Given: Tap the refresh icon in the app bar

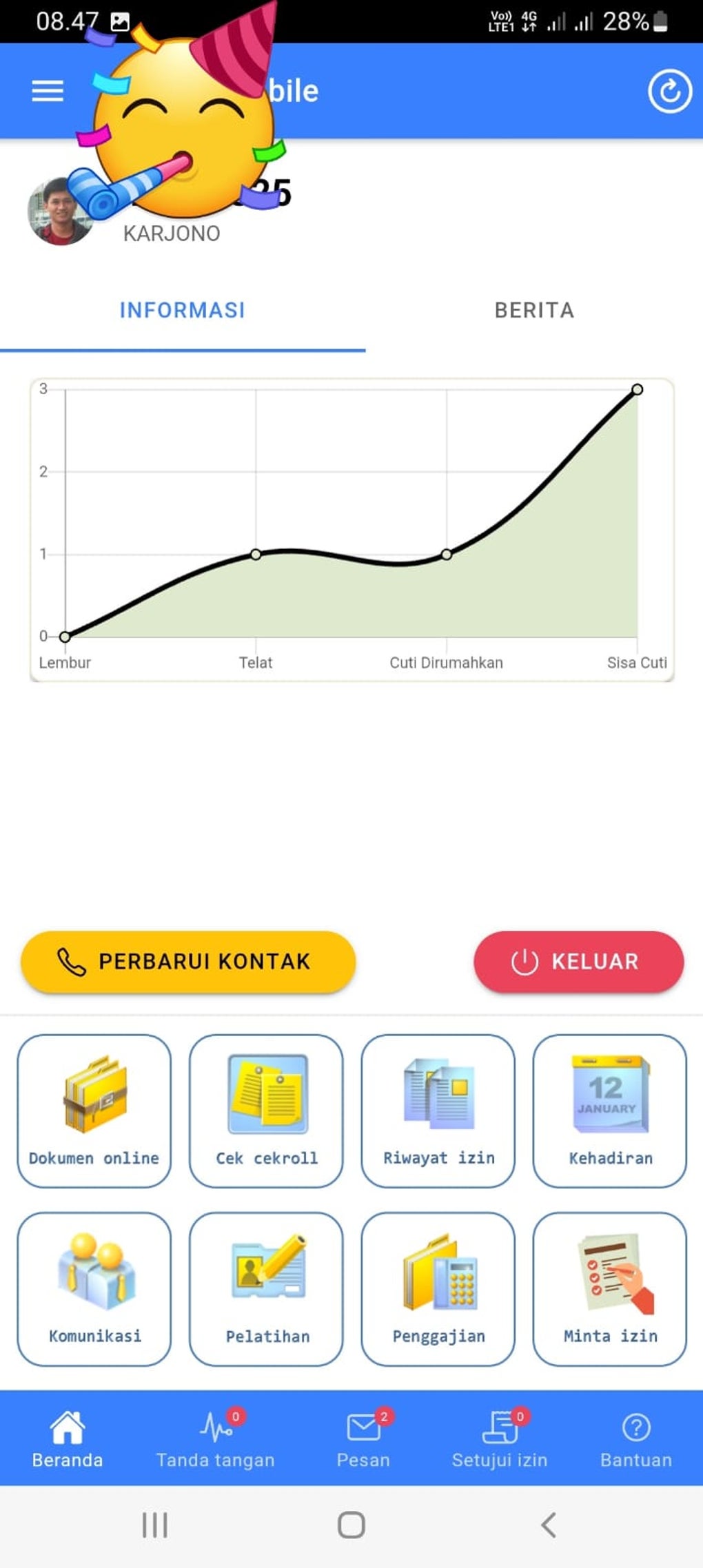Looking at the screenshot, I should click(x=669, y=91).
